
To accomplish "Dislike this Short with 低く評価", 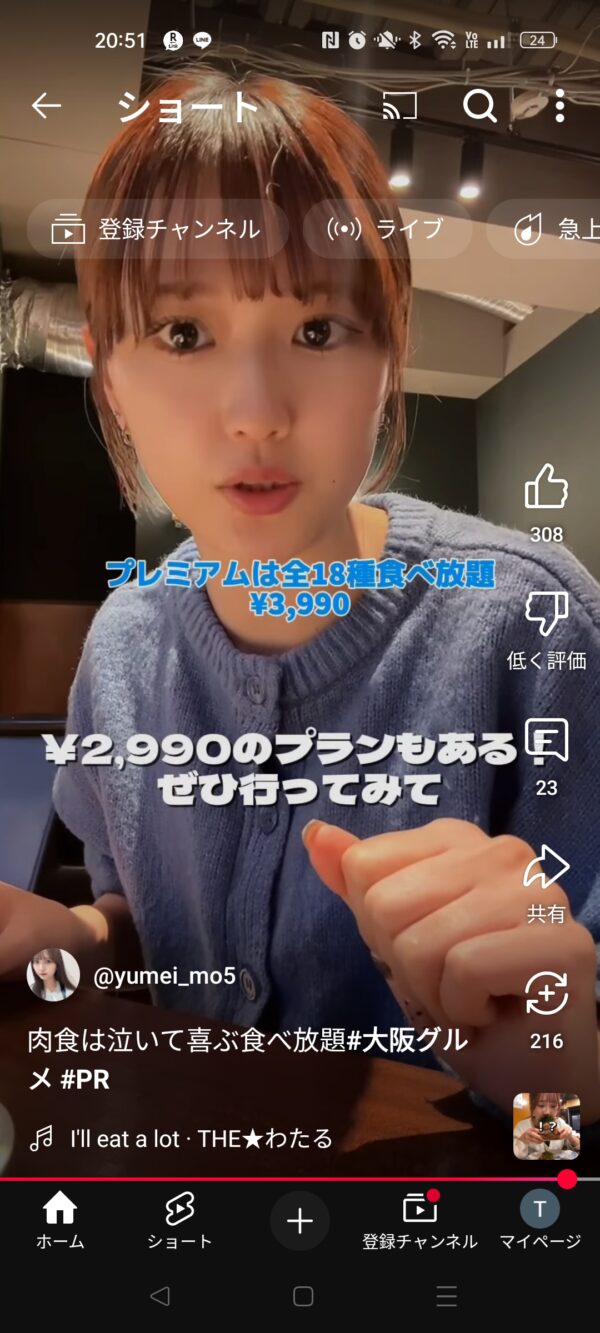I will click(546, 615).
